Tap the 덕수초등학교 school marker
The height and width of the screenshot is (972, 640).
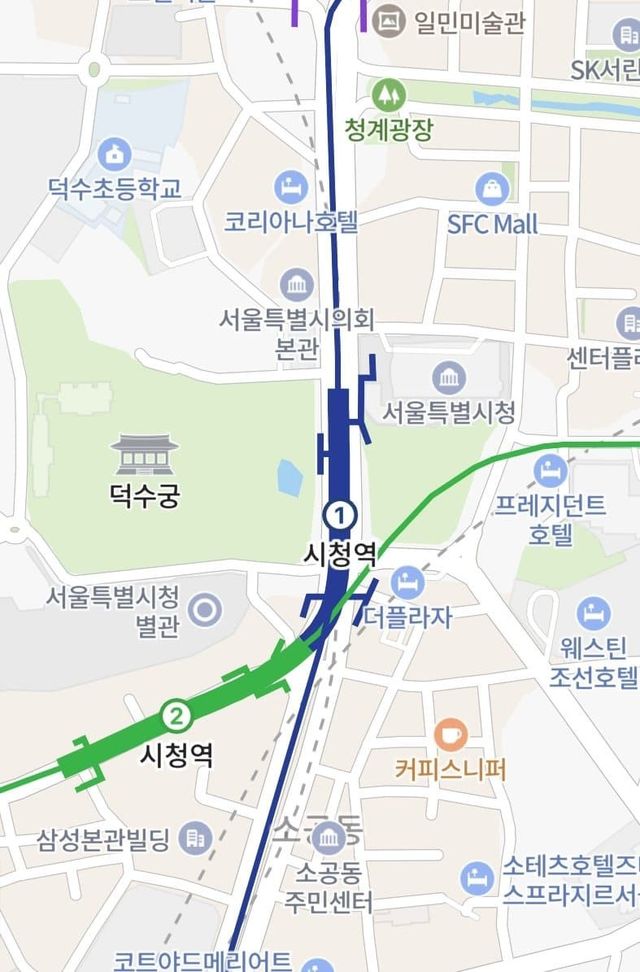(x=116, y=155)
